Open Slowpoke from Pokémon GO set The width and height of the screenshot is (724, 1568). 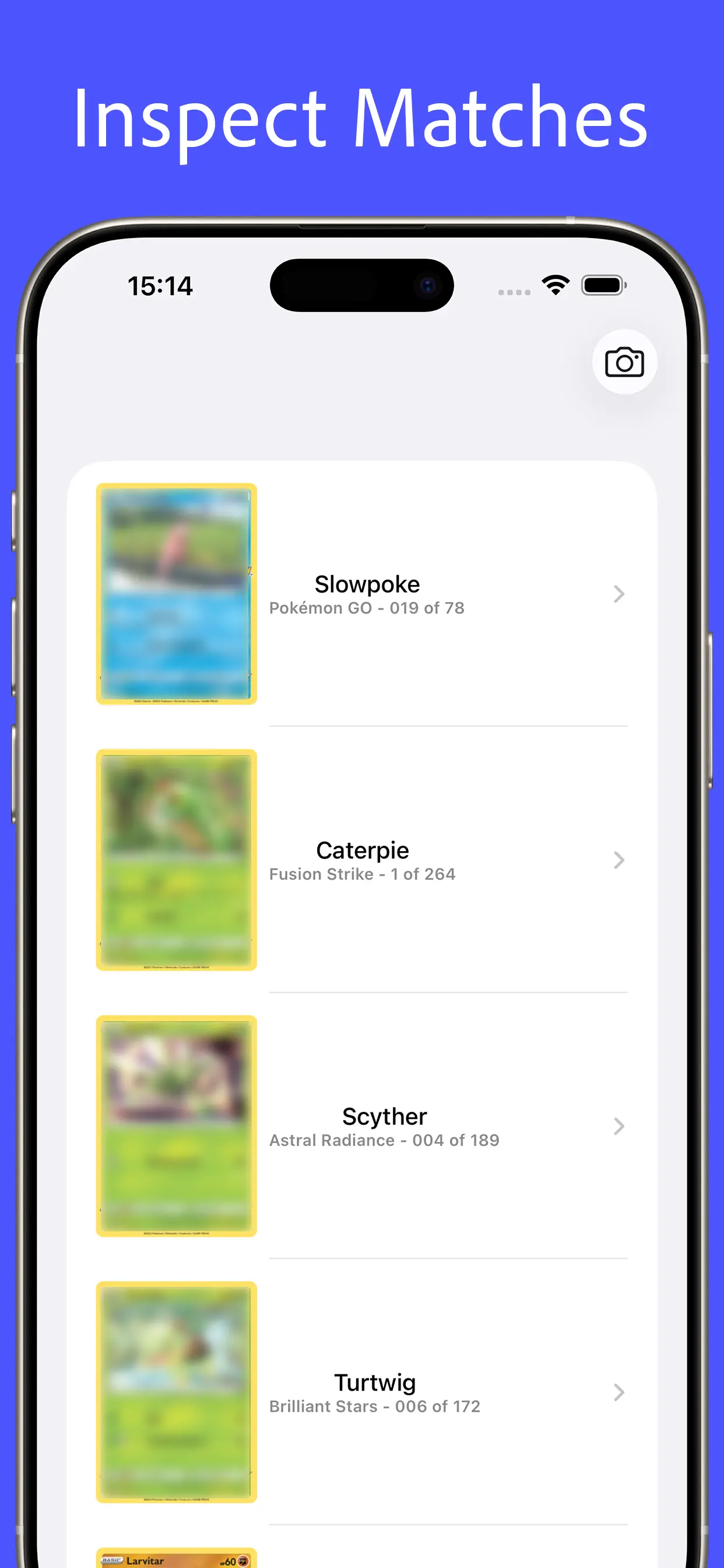pyautogui.click(x=367, y=583)
